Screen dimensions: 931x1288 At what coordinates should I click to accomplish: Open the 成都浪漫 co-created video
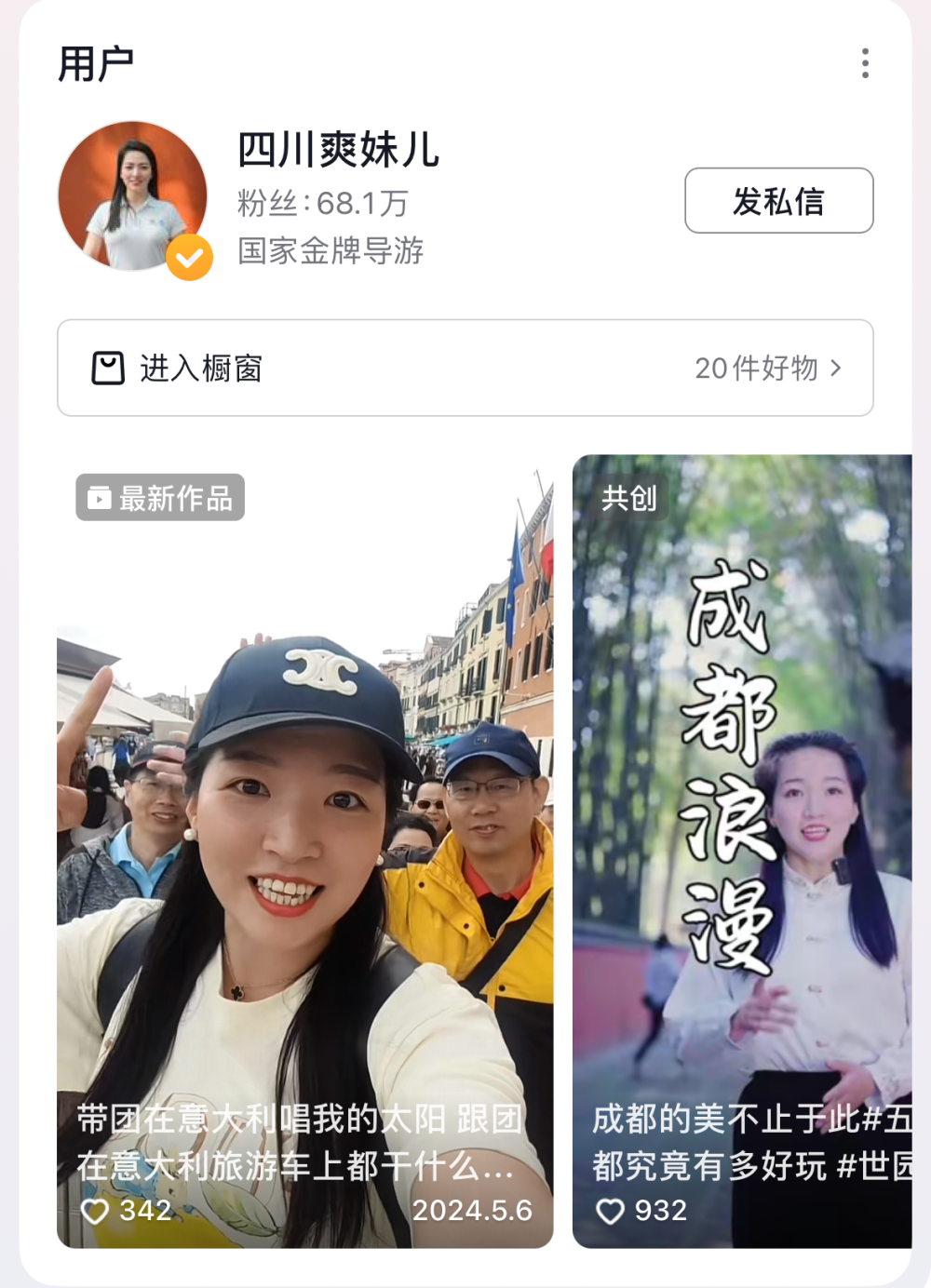click(742, 851)
